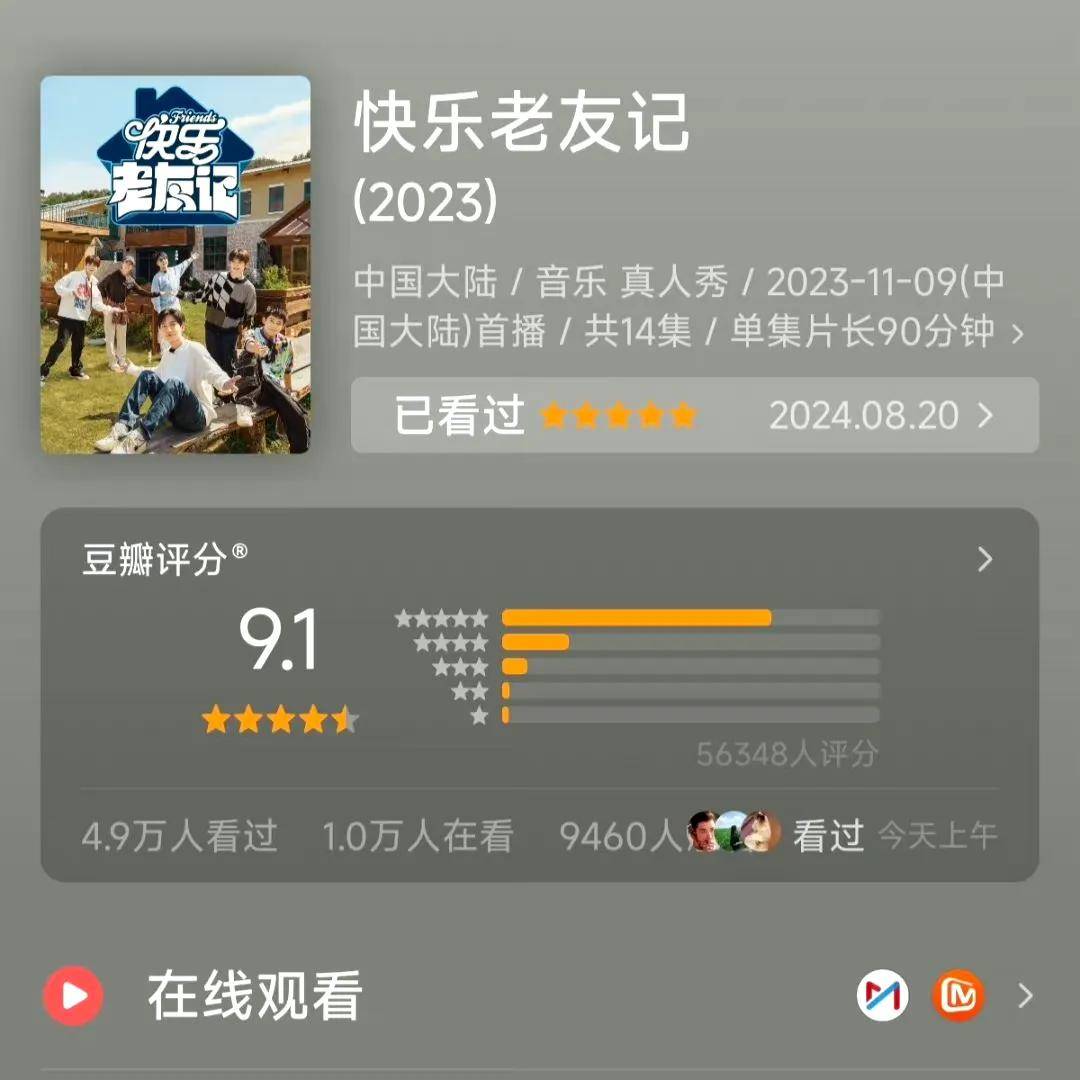Watch on the blue-red M platform icon
This screenshot has height=1080, width=1080.
pyautogui.click(x=883, y=996)
